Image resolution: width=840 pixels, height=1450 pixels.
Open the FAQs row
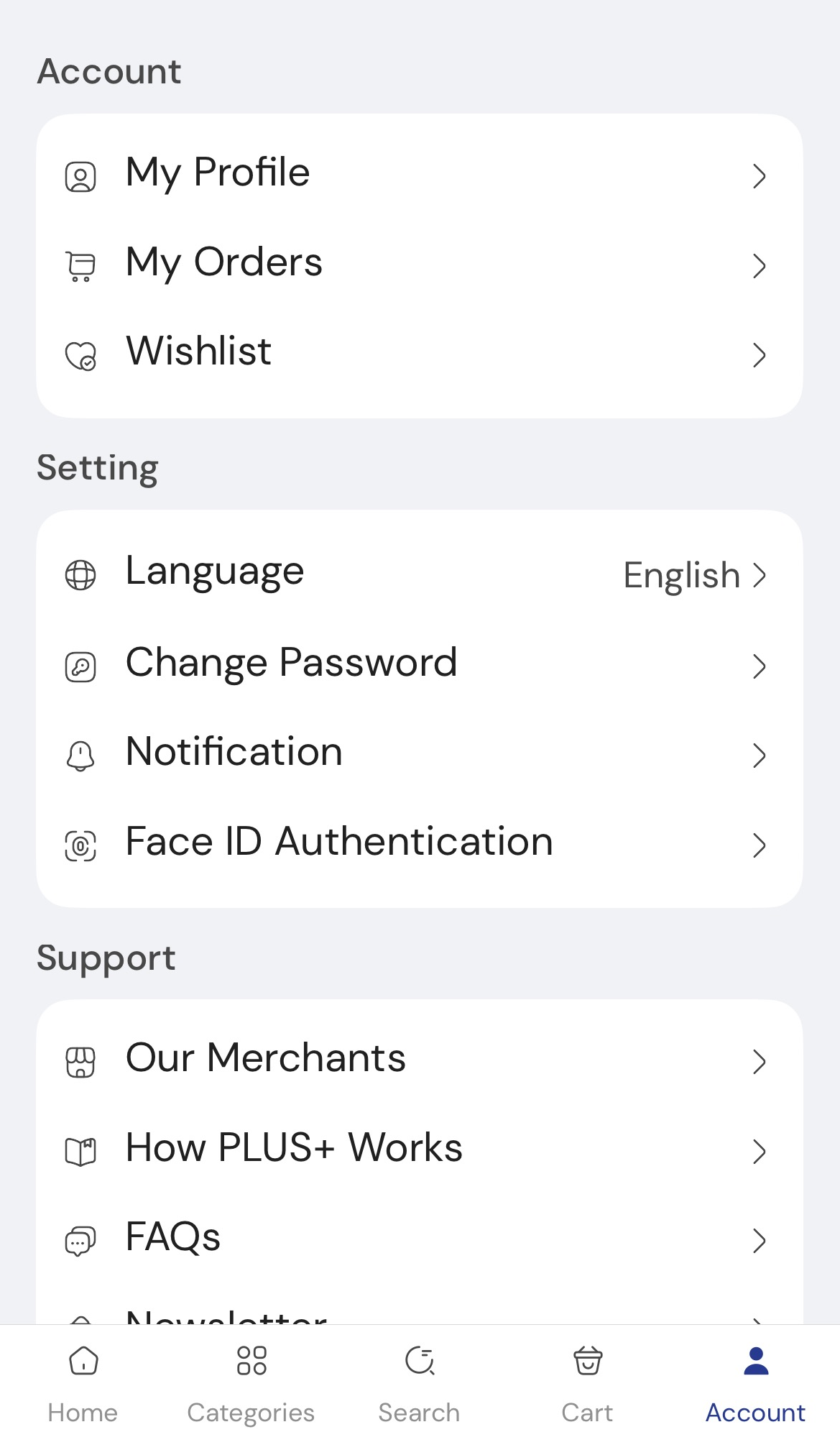pos(419,1239)
